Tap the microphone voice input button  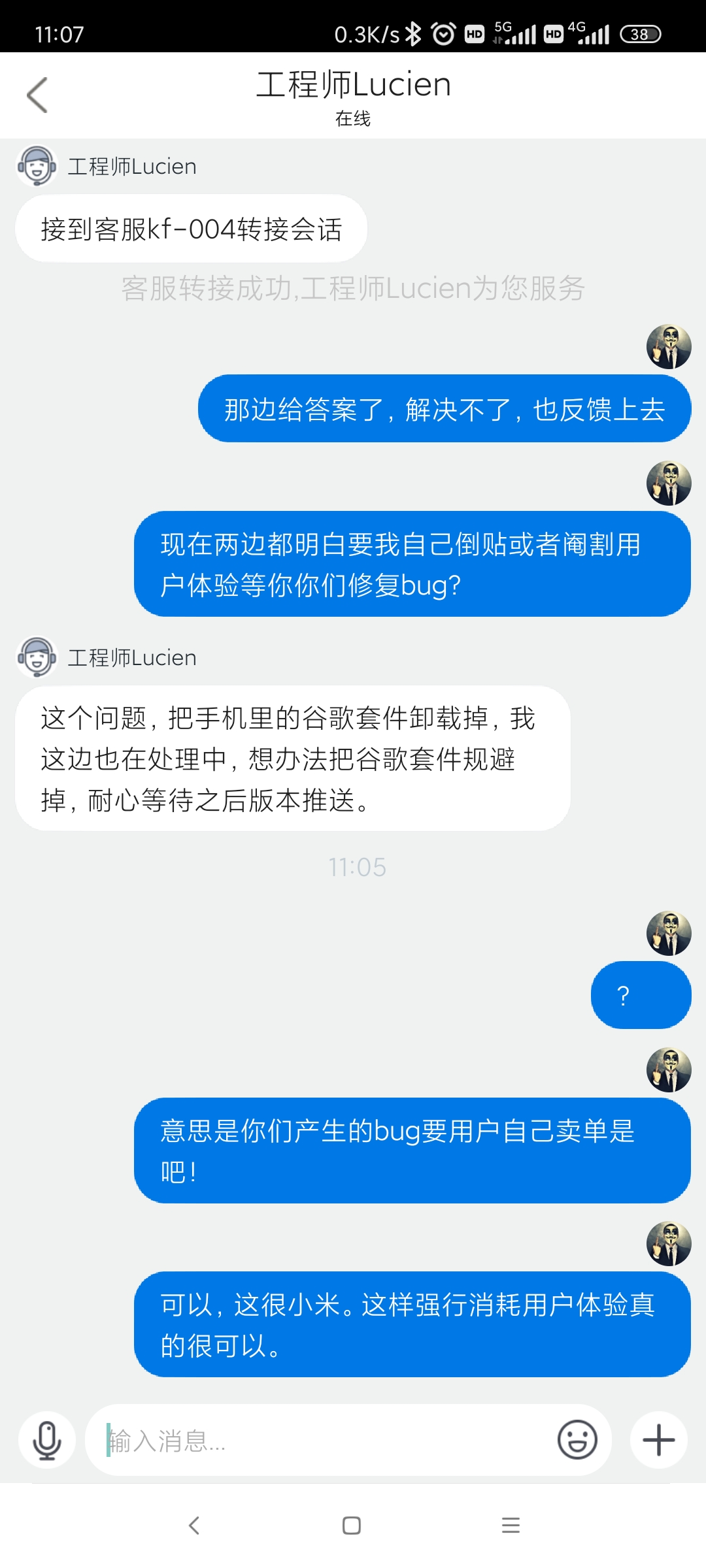pyautogui.click(x=47, y=1440)
